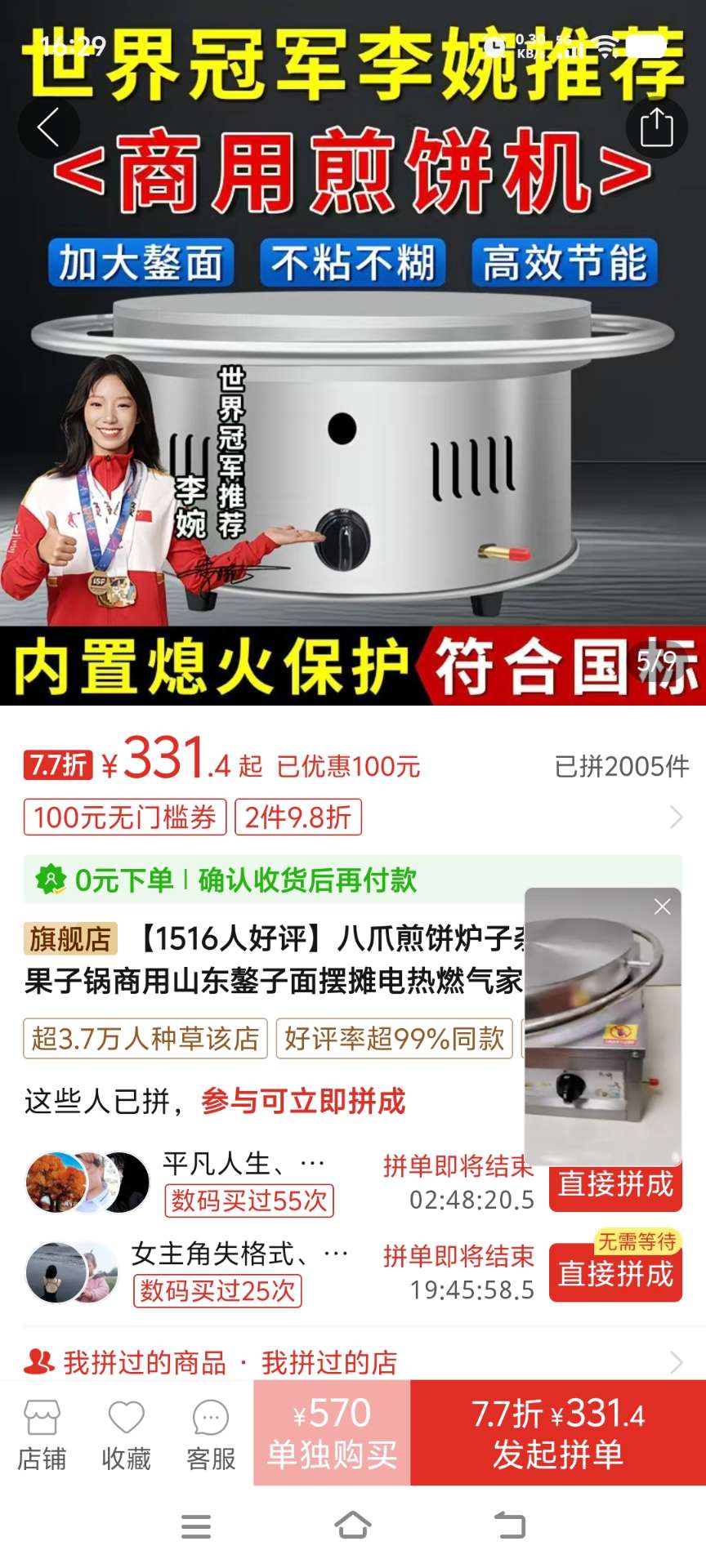Share this product listing

coord(656,128)
